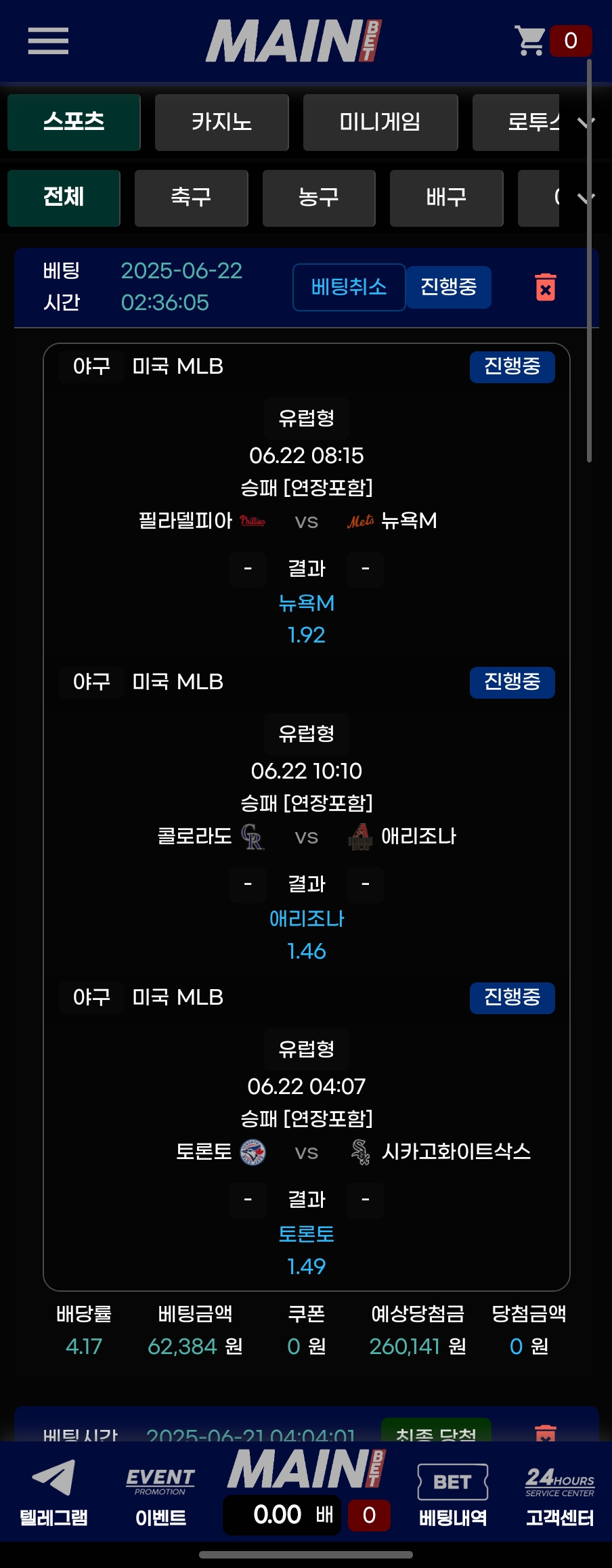The height and width of the screenshot is (1568, 612).
Task: Filter by 농구
Action: pyautogui.click(x=318, y=198)
